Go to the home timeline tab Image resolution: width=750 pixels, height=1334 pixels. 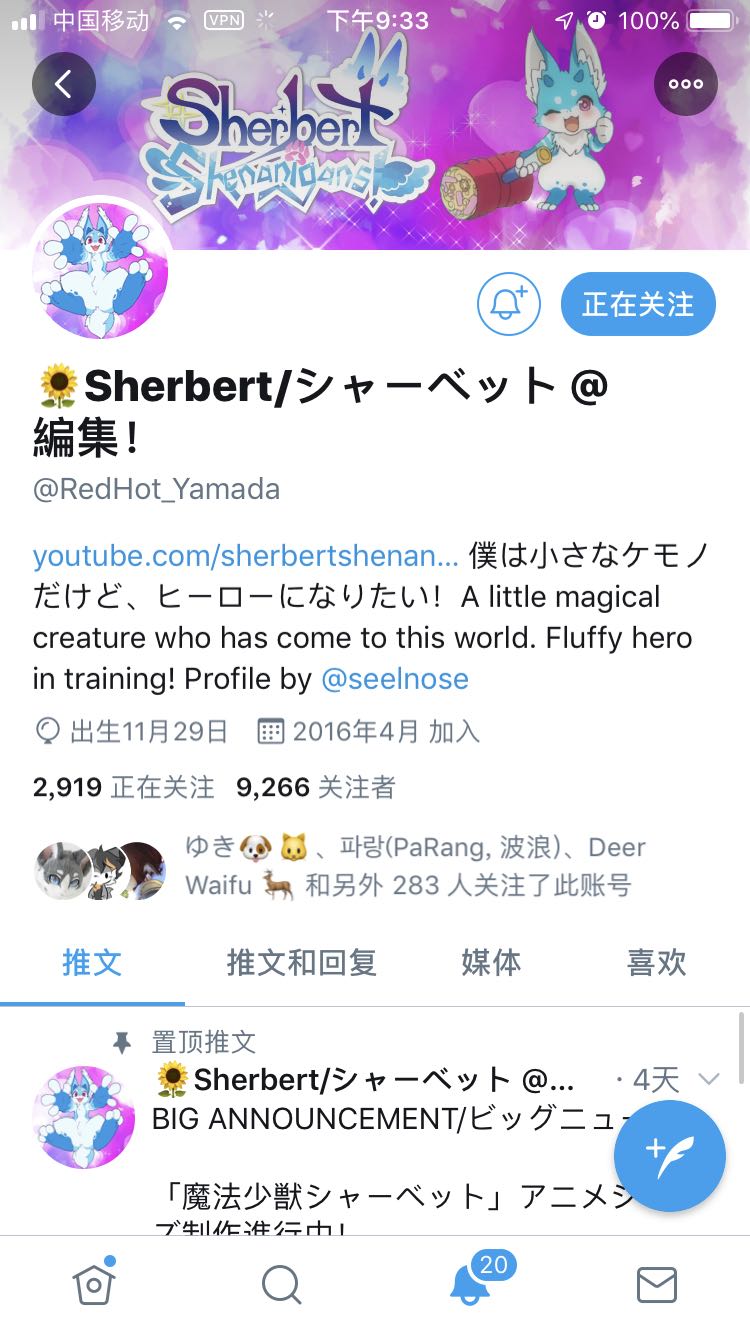[94, 1285]
